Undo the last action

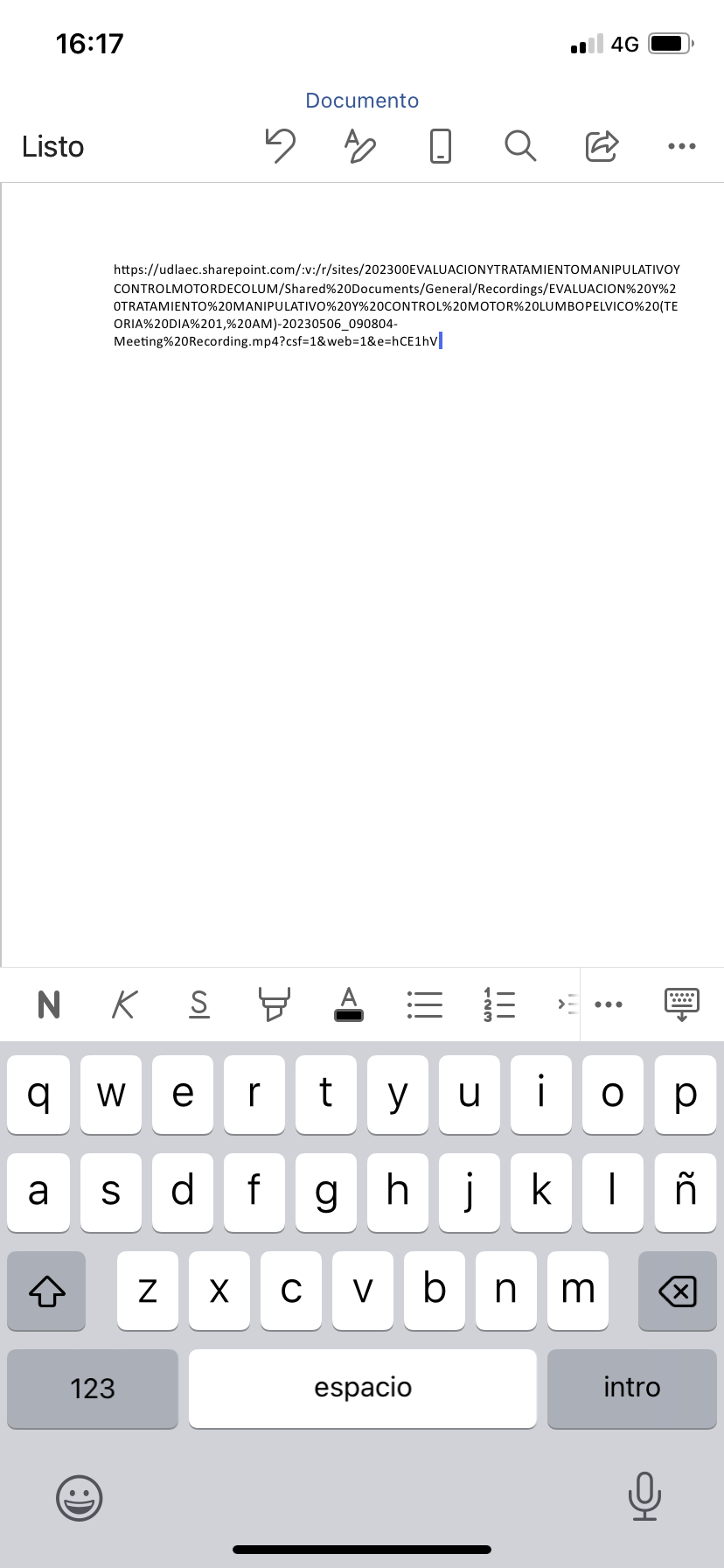click(281, 145)
